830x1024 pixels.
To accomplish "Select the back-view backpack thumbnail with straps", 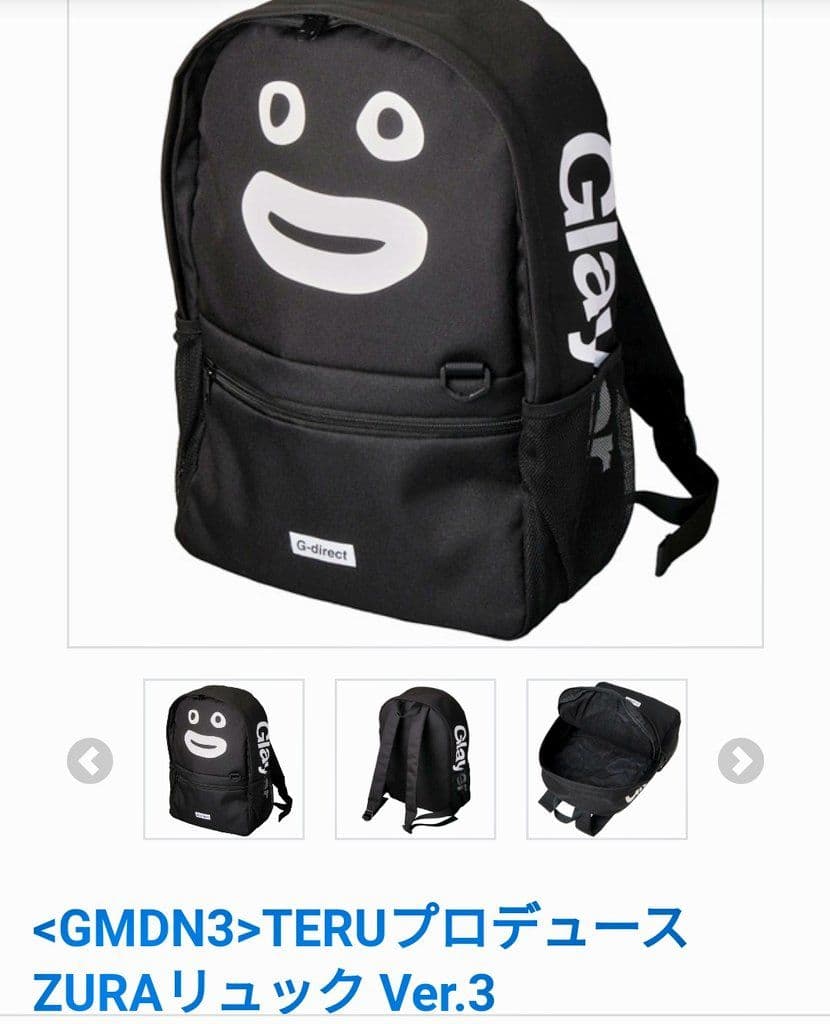I will pos(415,759).
